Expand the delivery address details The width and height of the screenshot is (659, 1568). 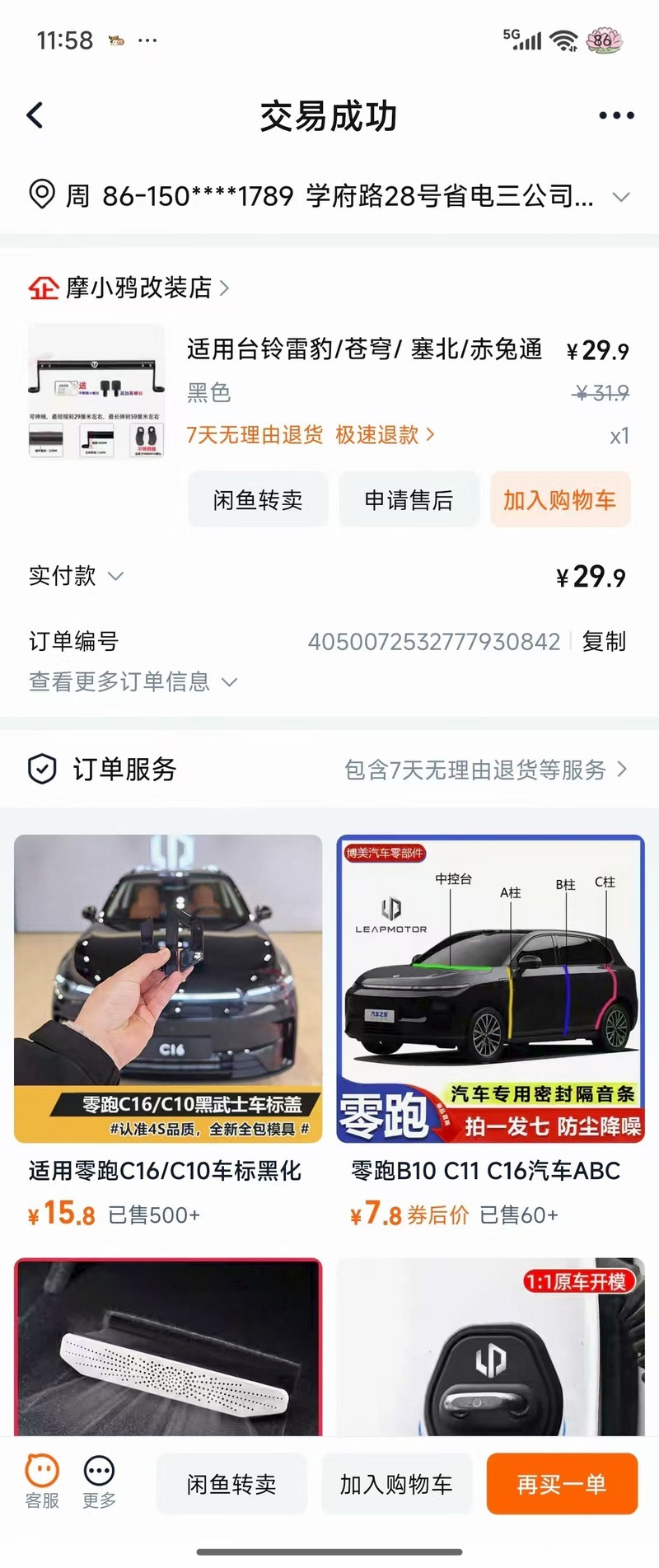[621, 197]
